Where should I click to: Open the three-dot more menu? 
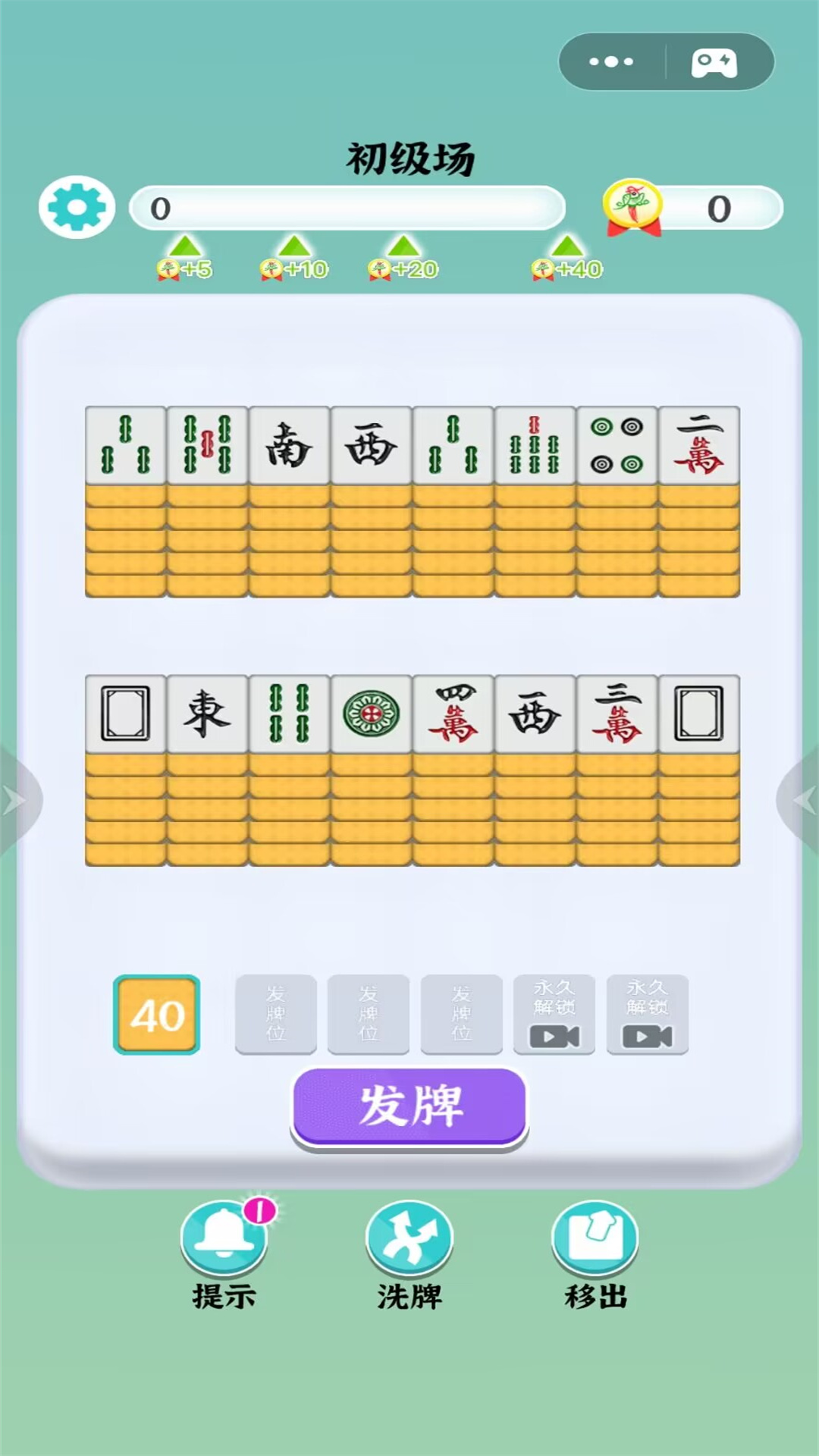pyautogui.click(x=611, y=61)
